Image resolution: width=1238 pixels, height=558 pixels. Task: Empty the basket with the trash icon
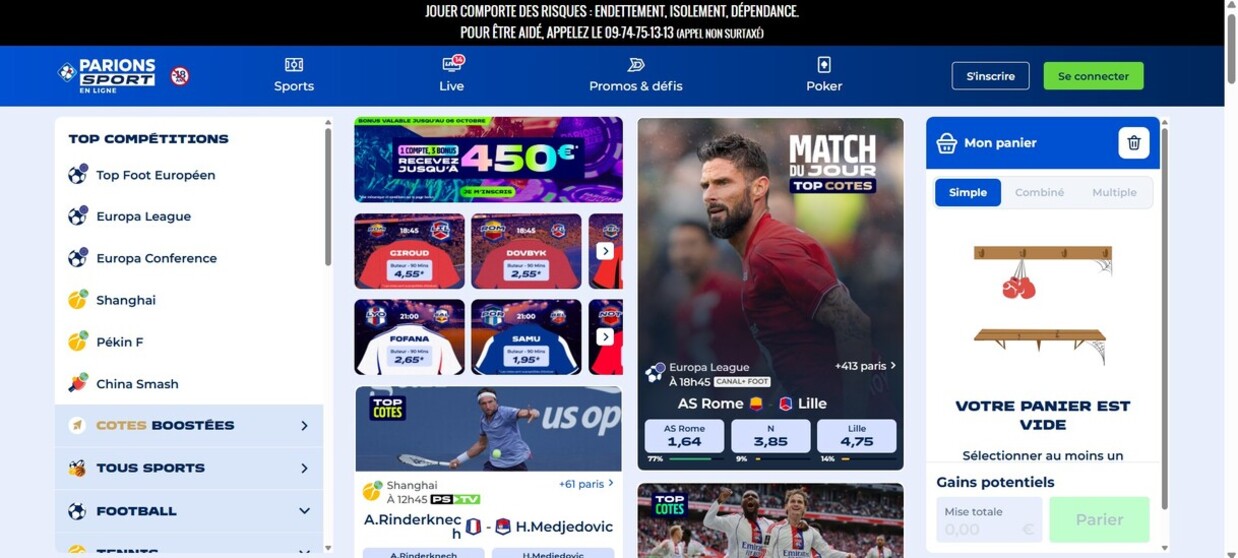tap(1133, 143)
